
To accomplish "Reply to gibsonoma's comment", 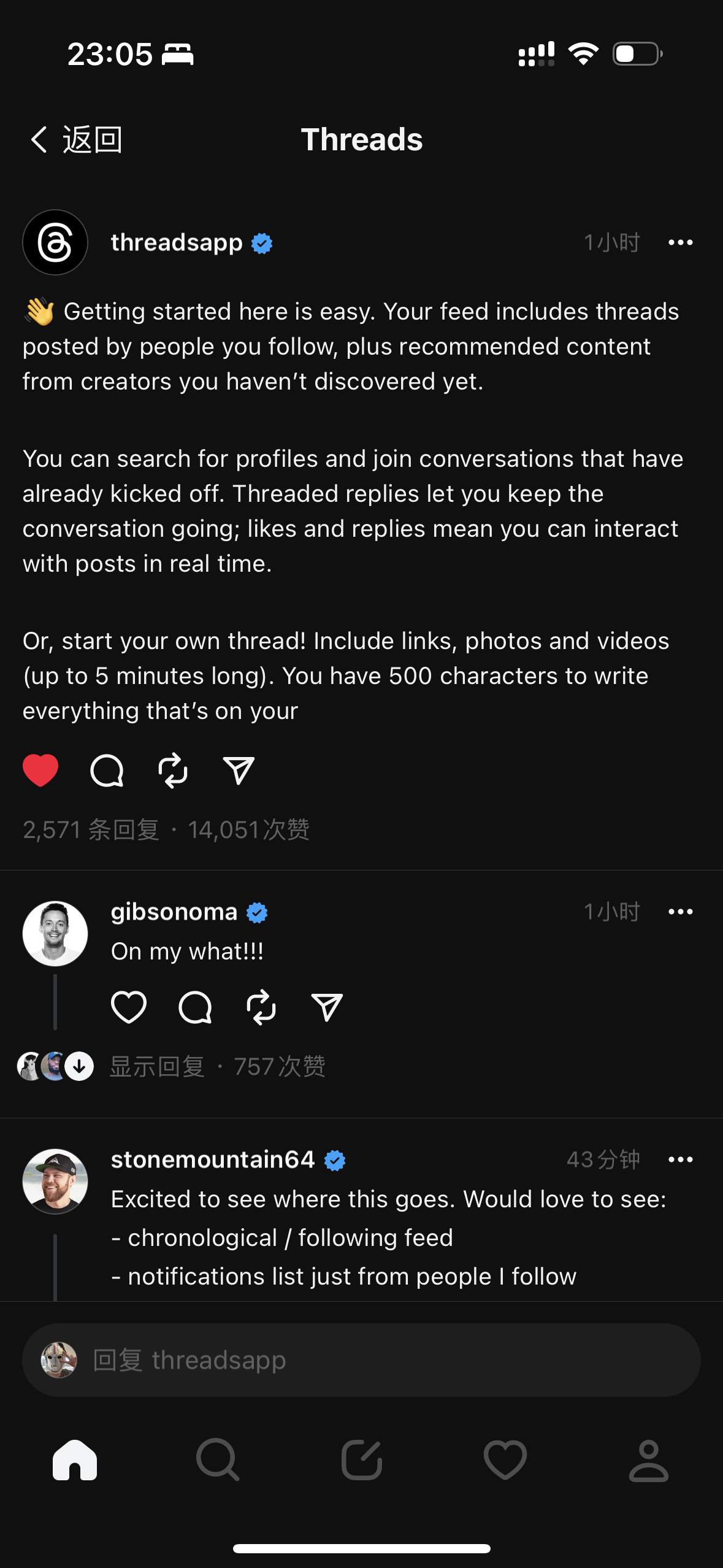I will (195, 1007).
